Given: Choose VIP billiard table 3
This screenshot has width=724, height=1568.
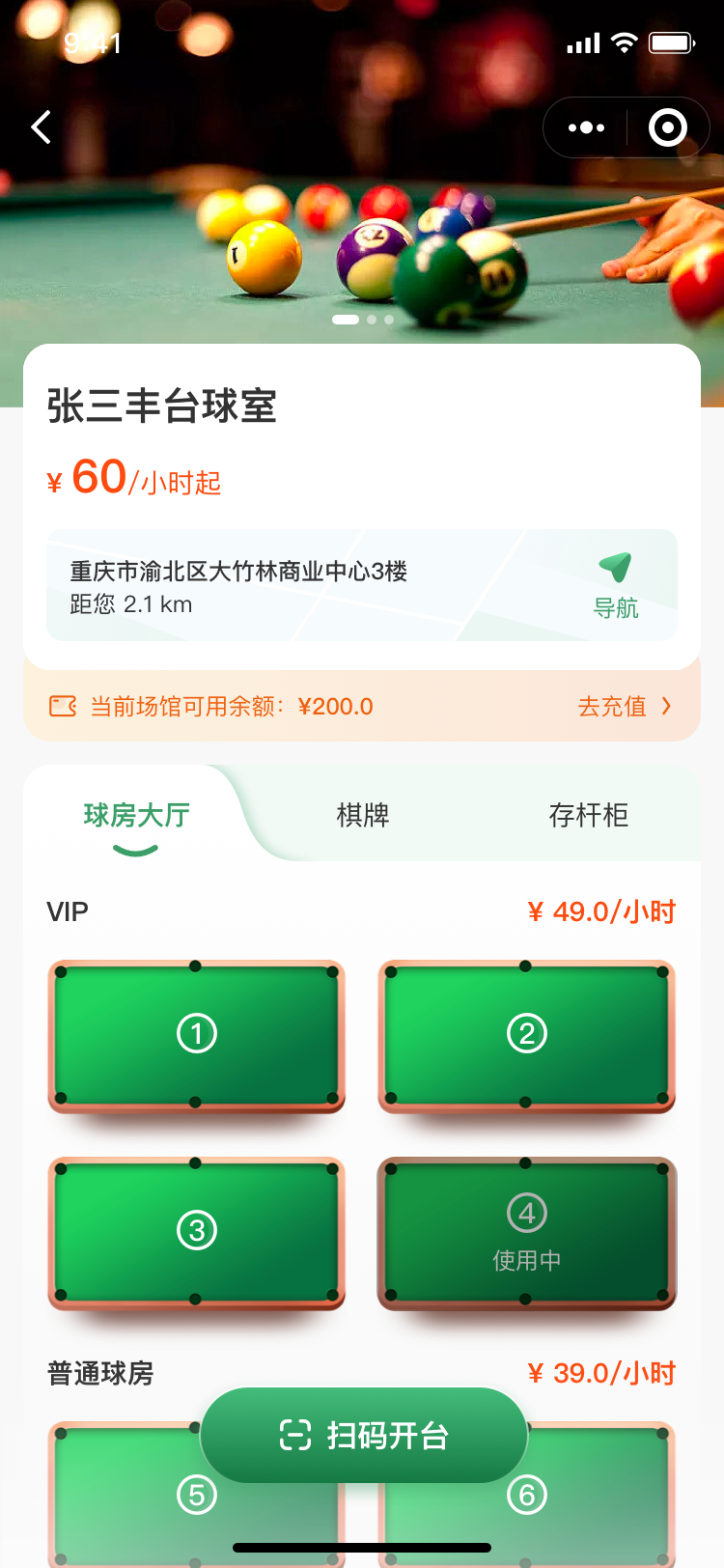Looking at the screenshot, I should [x=197, y=1231].
